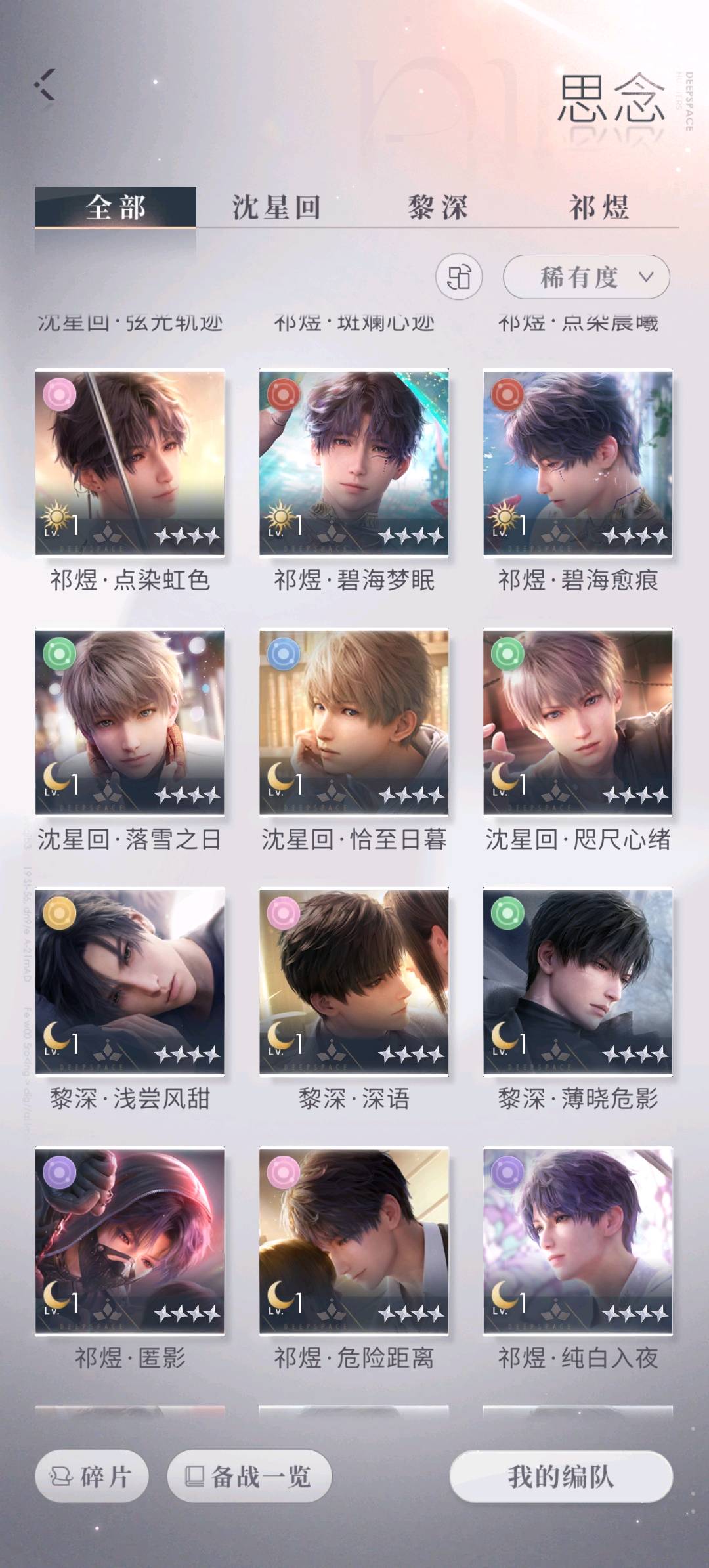Select the 全部 tab
Viewport: 709px width, 1568px height.
pos(116,207)
